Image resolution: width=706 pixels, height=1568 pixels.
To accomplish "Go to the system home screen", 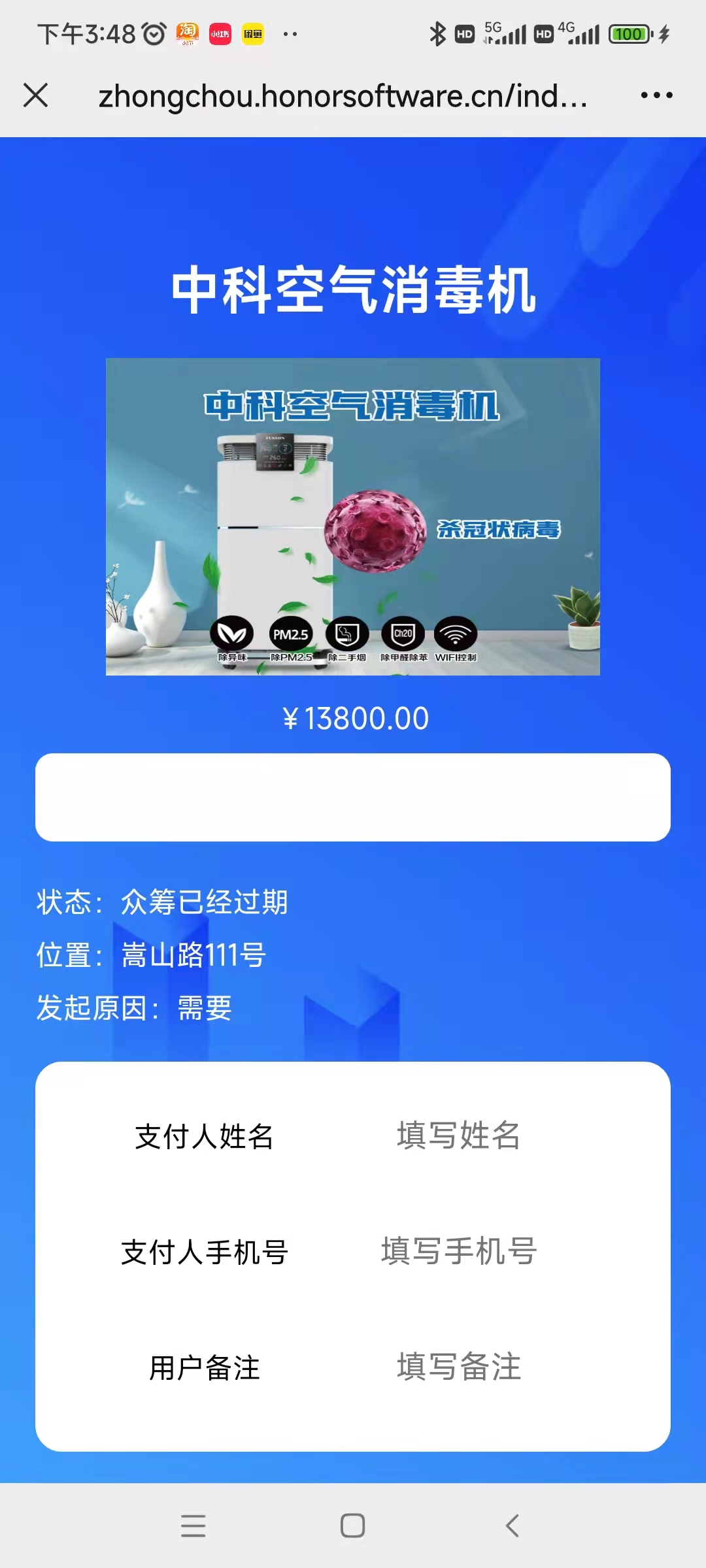I will 352,1526.
